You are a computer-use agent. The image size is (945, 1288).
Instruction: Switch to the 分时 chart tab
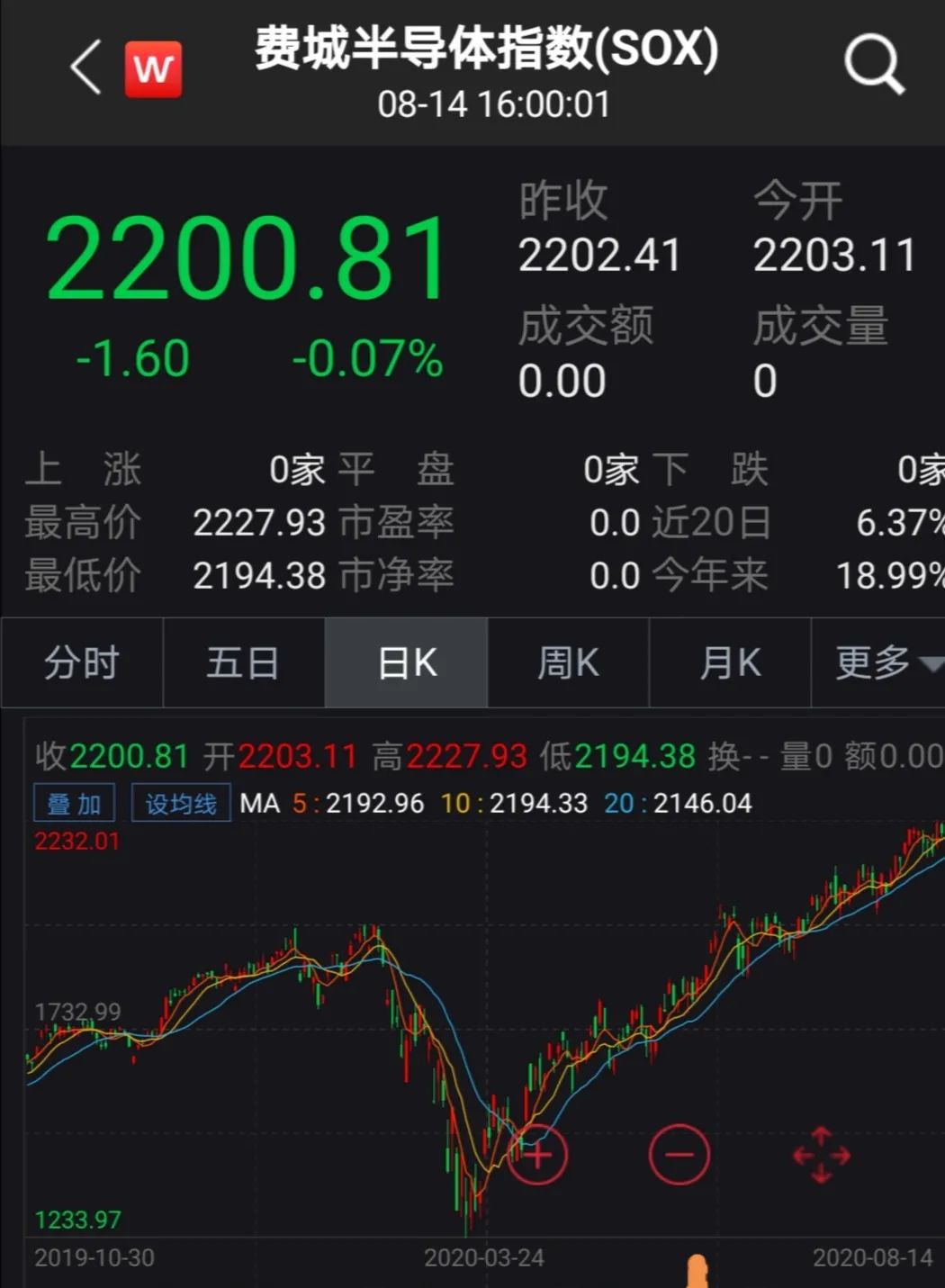coord(82,663)
